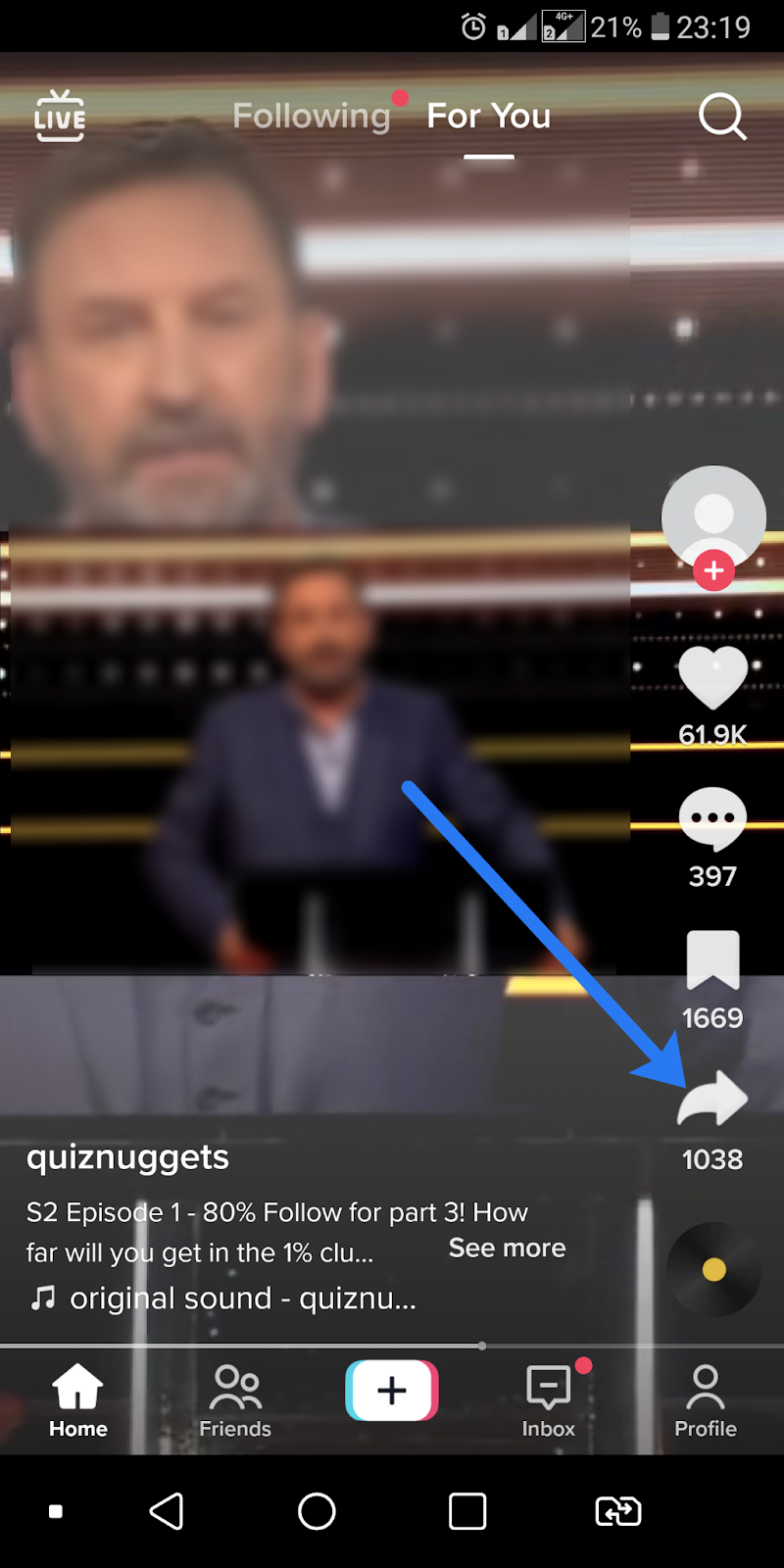
Task: Open the LIVE streams icon
Action: point(60,116)
